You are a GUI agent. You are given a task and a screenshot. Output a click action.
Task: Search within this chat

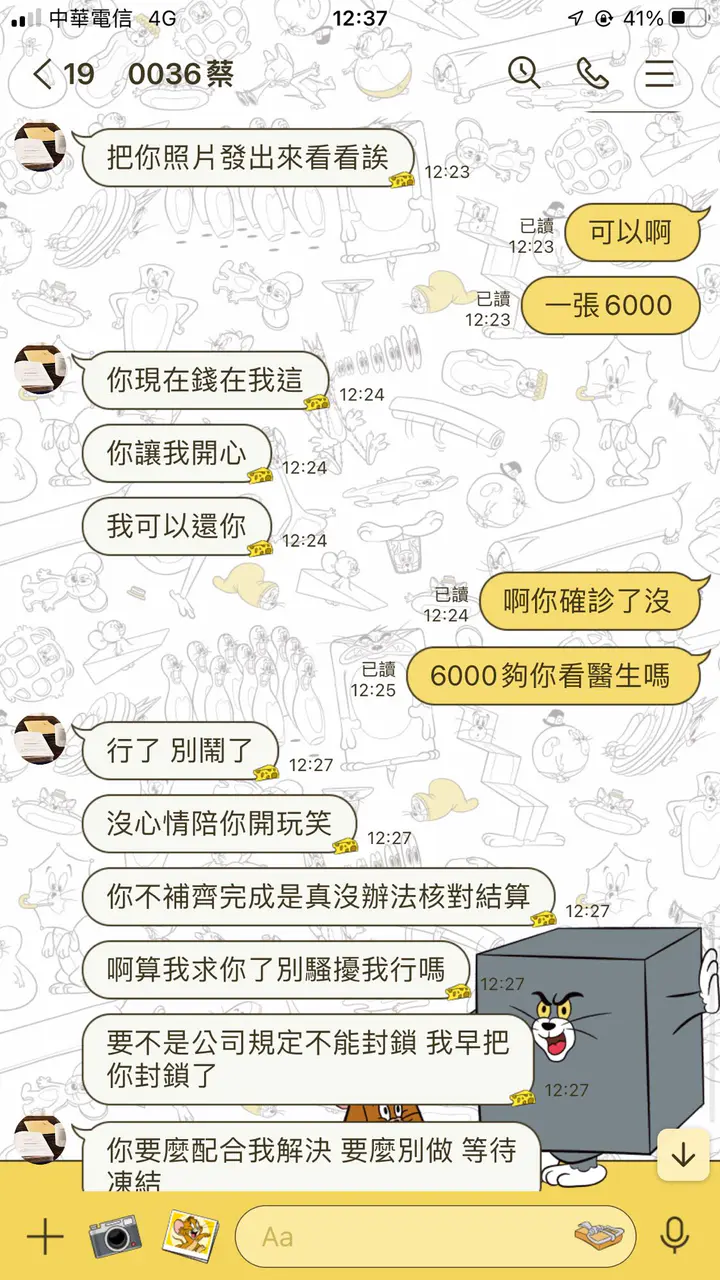tap(524, 73)
